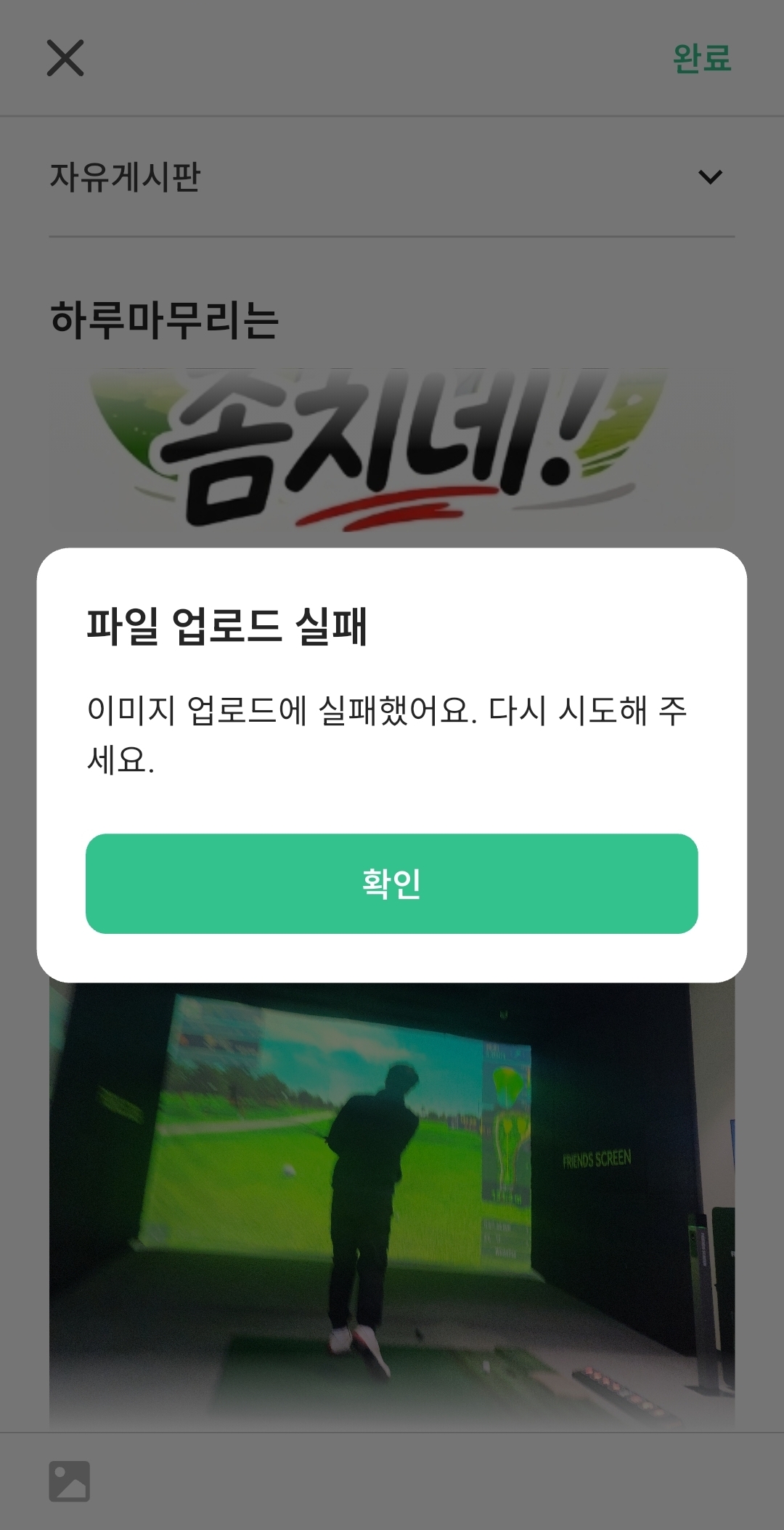
Task: Tap 완료 to finish the post
Action: (701, 58)
